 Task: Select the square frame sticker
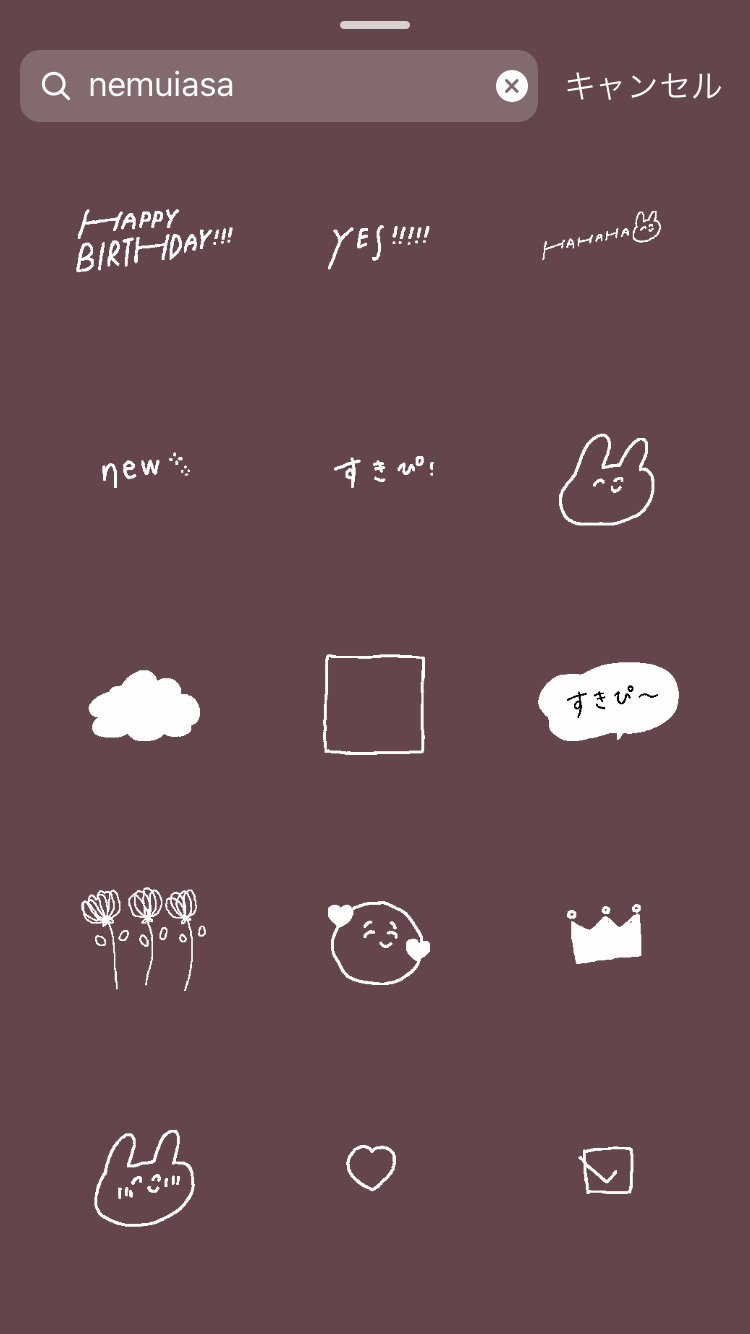(374, 703)
